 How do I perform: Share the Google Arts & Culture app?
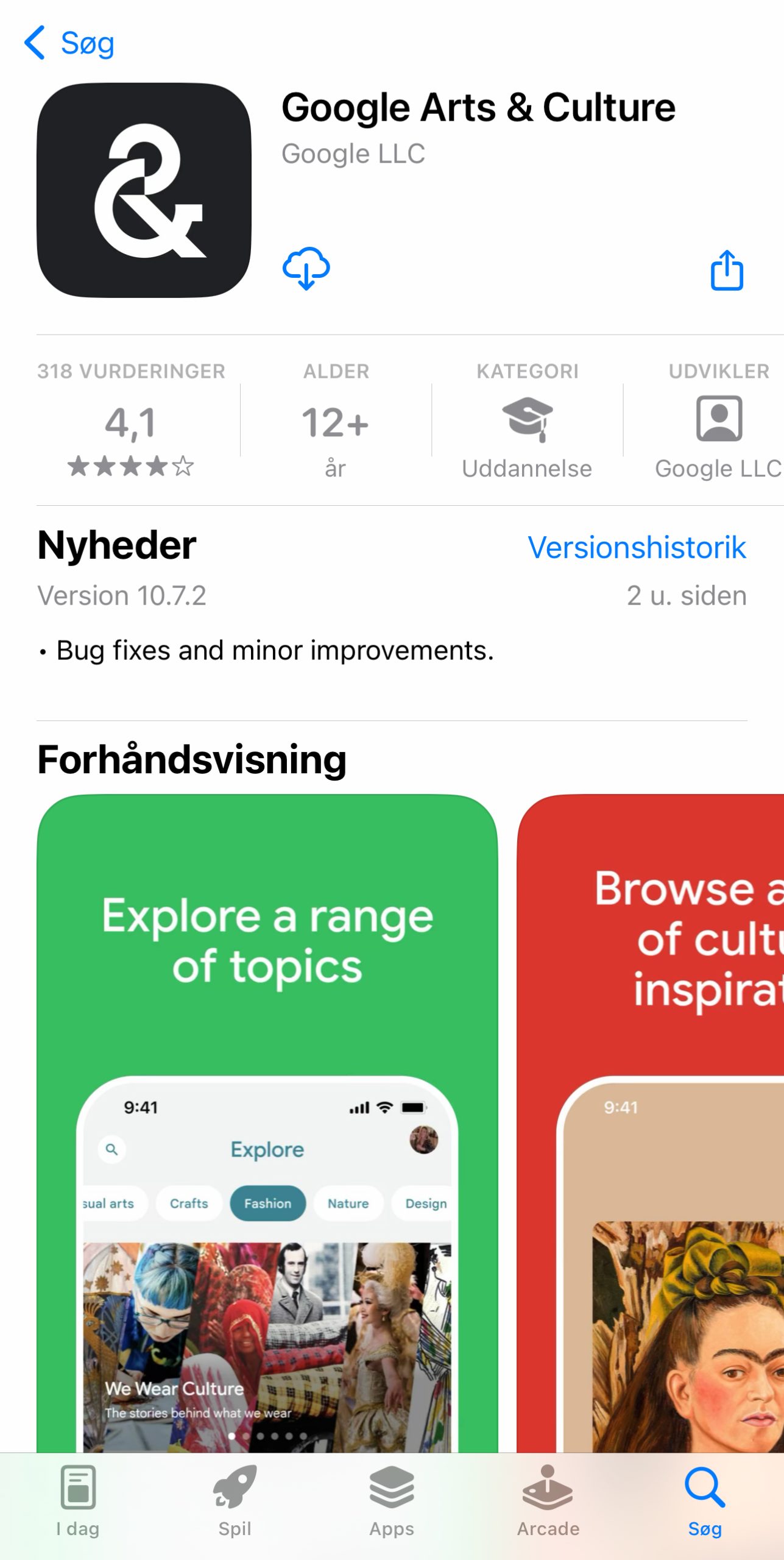[727, 270]
